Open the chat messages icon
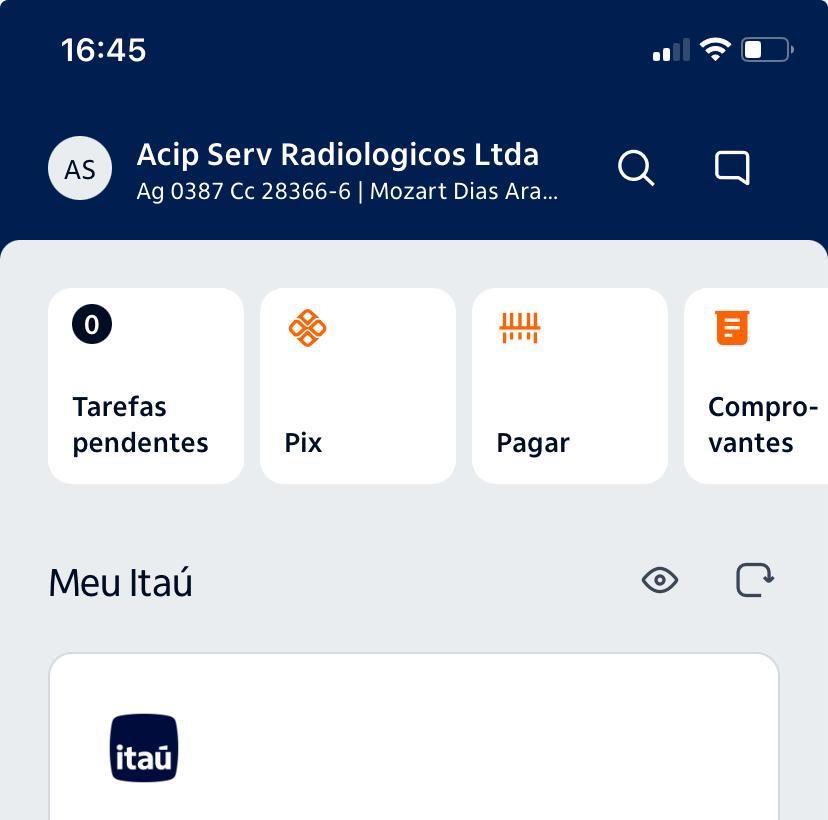This screenshot has width=828, height=820. pyautogui.click(x=732, y=168)
